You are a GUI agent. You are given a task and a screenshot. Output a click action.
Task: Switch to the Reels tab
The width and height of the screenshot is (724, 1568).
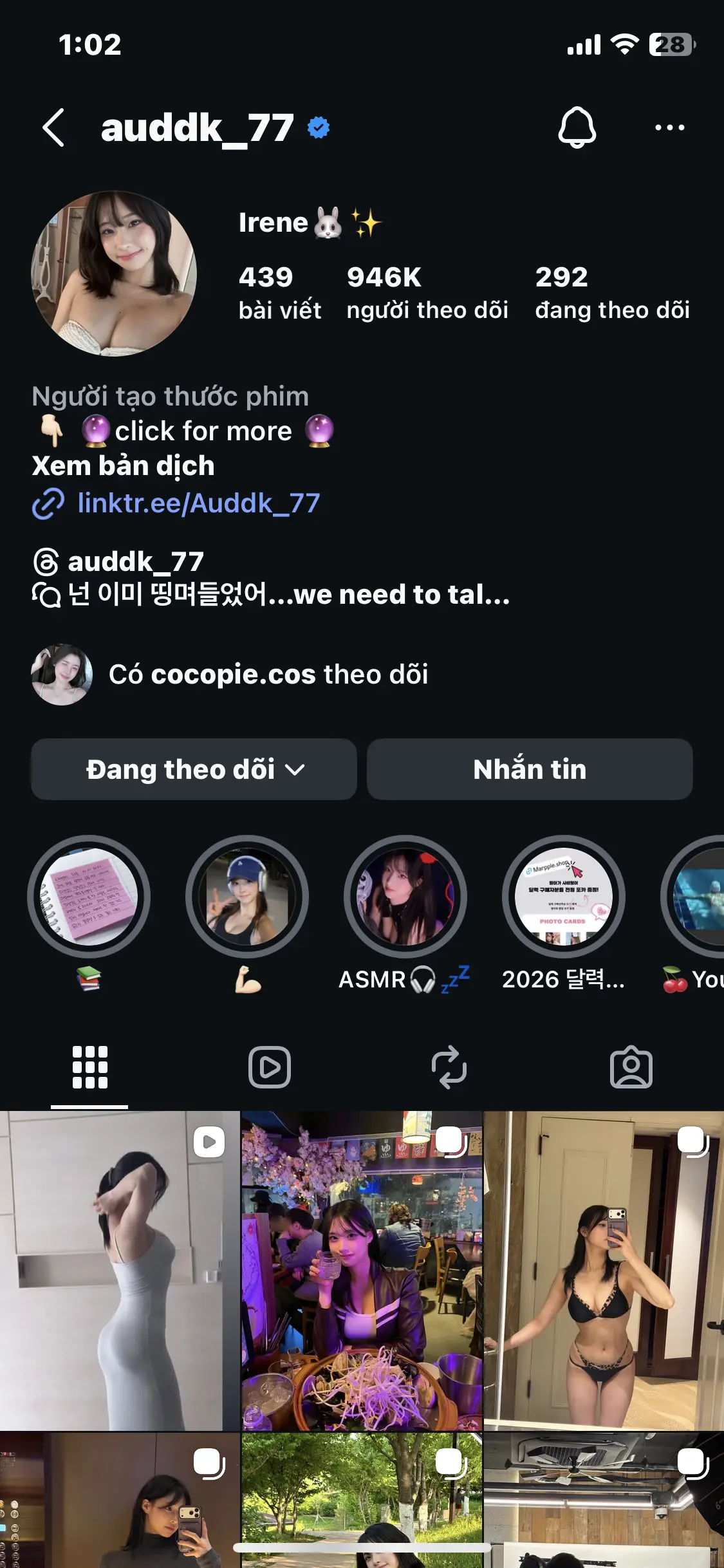tap(270, 1067)
